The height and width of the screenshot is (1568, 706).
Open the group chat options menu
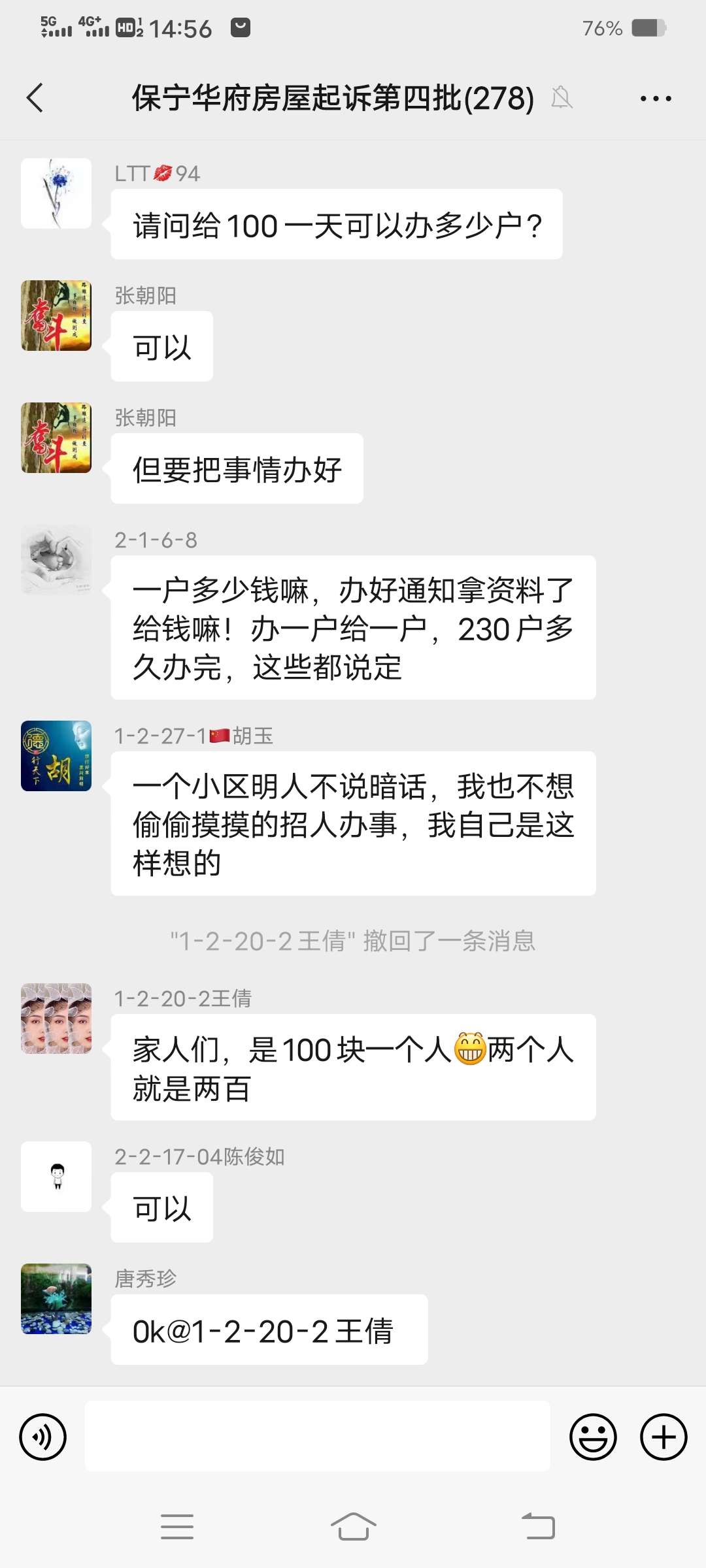coord(656,99)
